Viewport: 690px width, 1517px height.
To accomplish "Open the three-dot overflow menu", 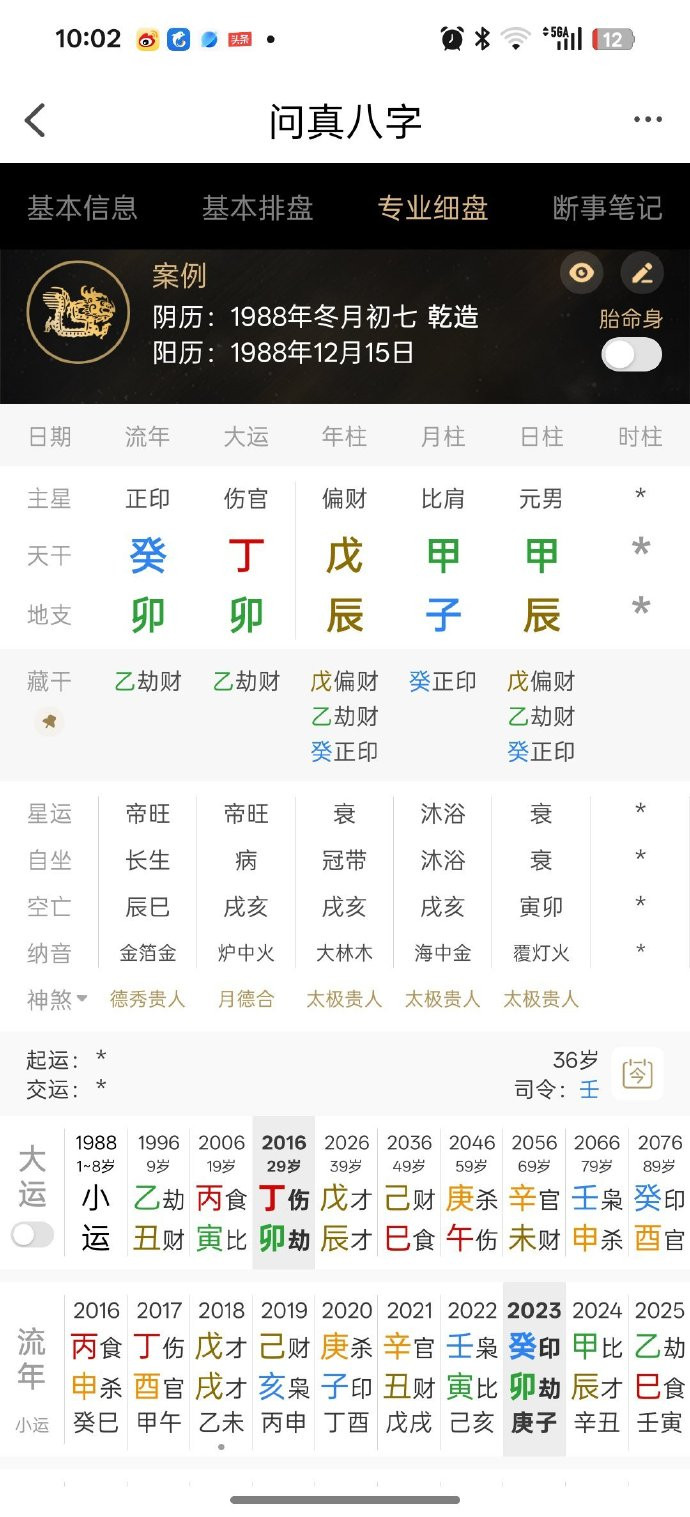I will click(x=647, y=121).
